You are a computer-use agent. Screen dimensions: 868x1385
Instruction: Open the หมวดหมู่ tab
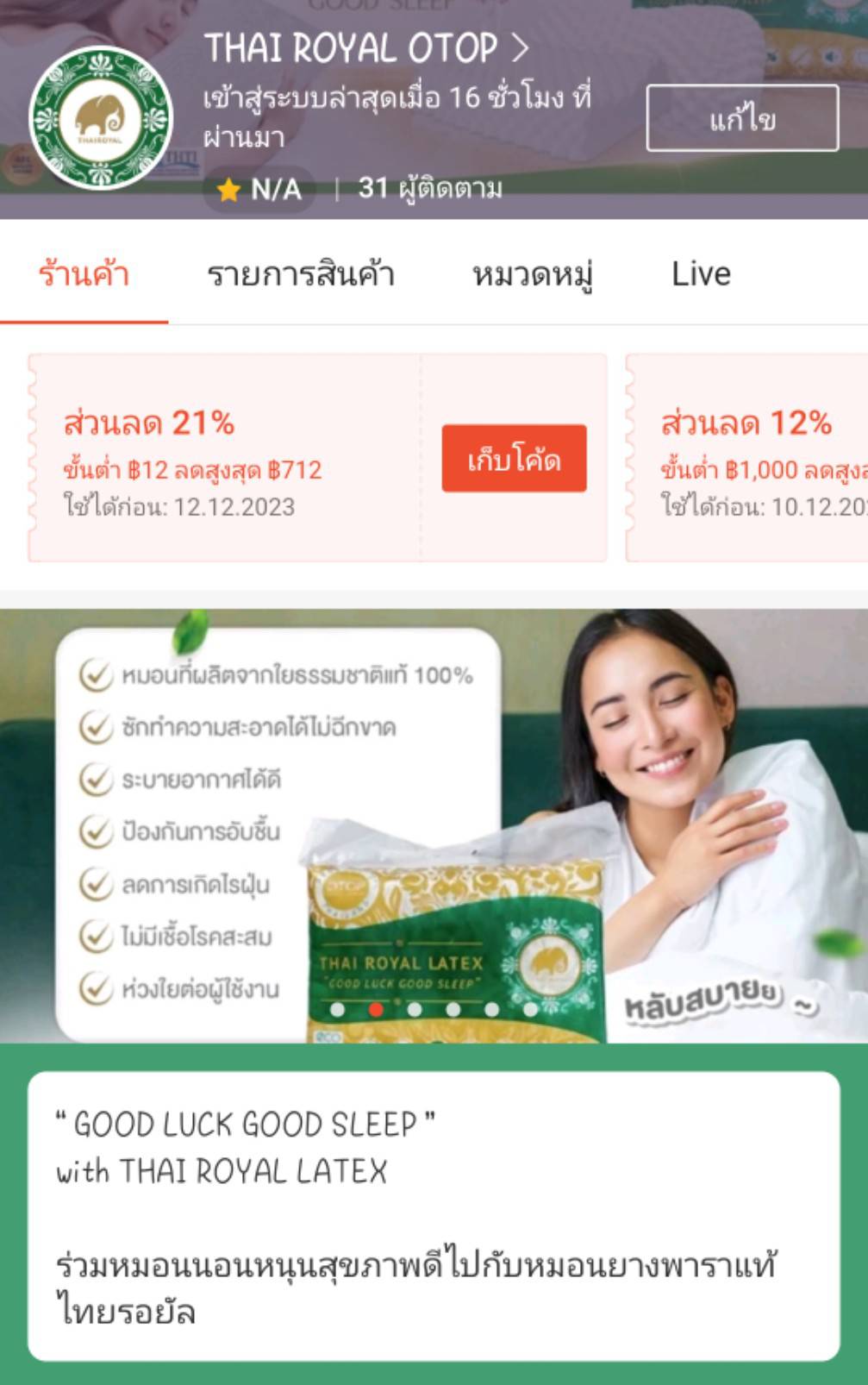532,274
